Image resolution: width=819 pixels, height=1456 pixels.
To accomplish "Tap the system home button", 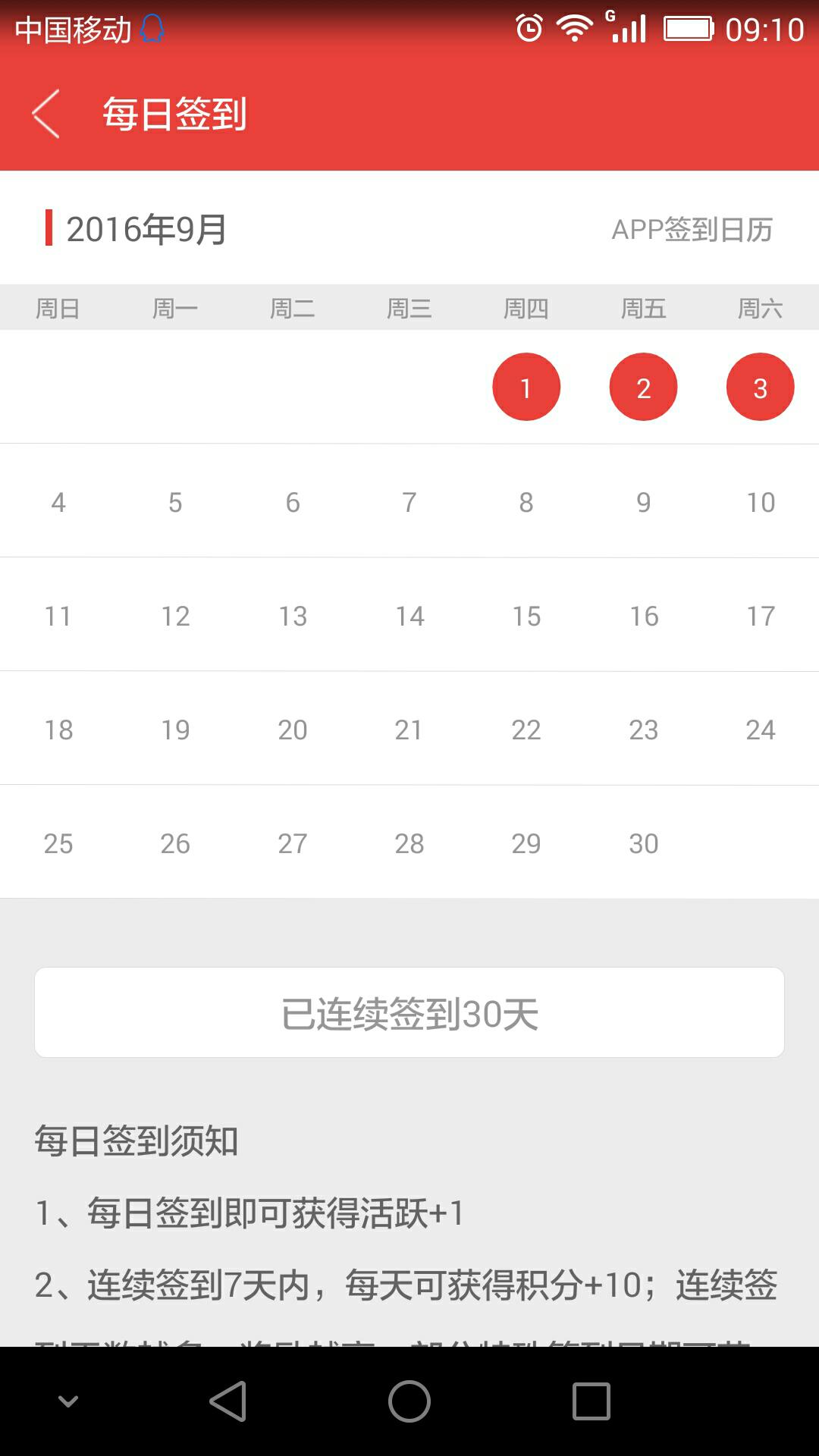I will pyautogui.click(x=409, y=1401).
